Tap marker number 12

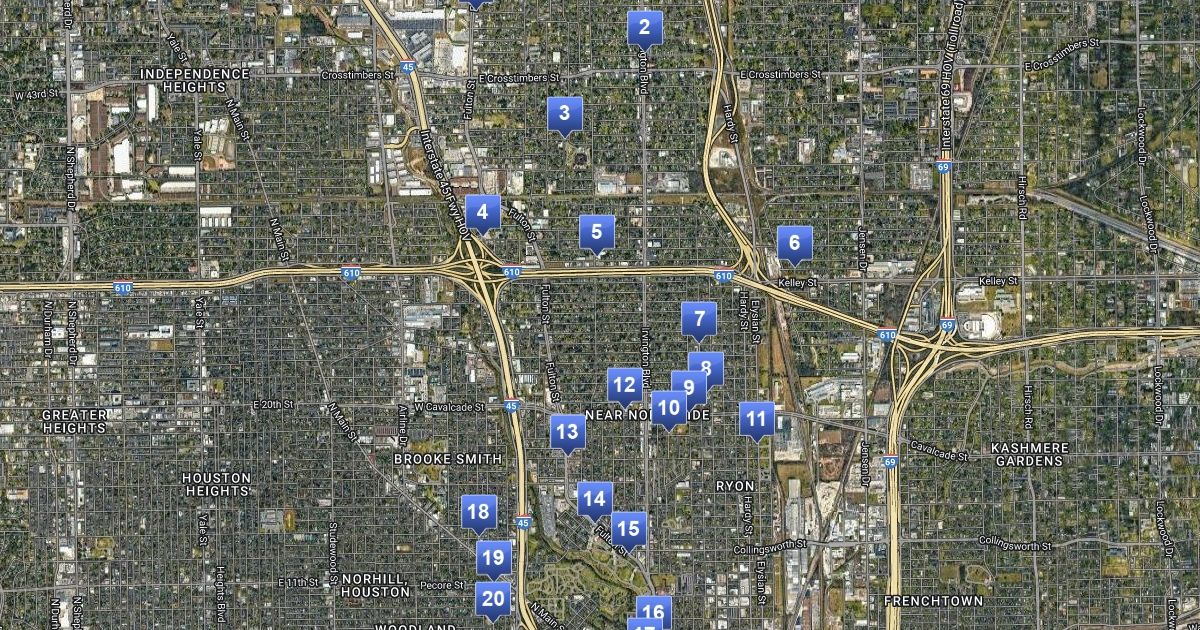624,384
